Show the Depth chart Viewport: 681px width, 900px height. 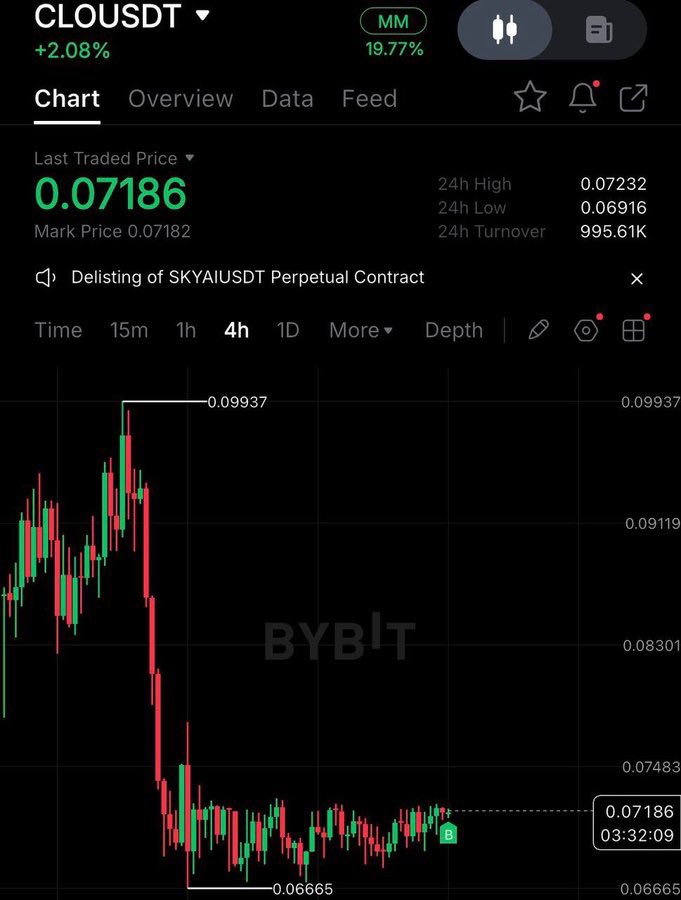tap(453, 330)
